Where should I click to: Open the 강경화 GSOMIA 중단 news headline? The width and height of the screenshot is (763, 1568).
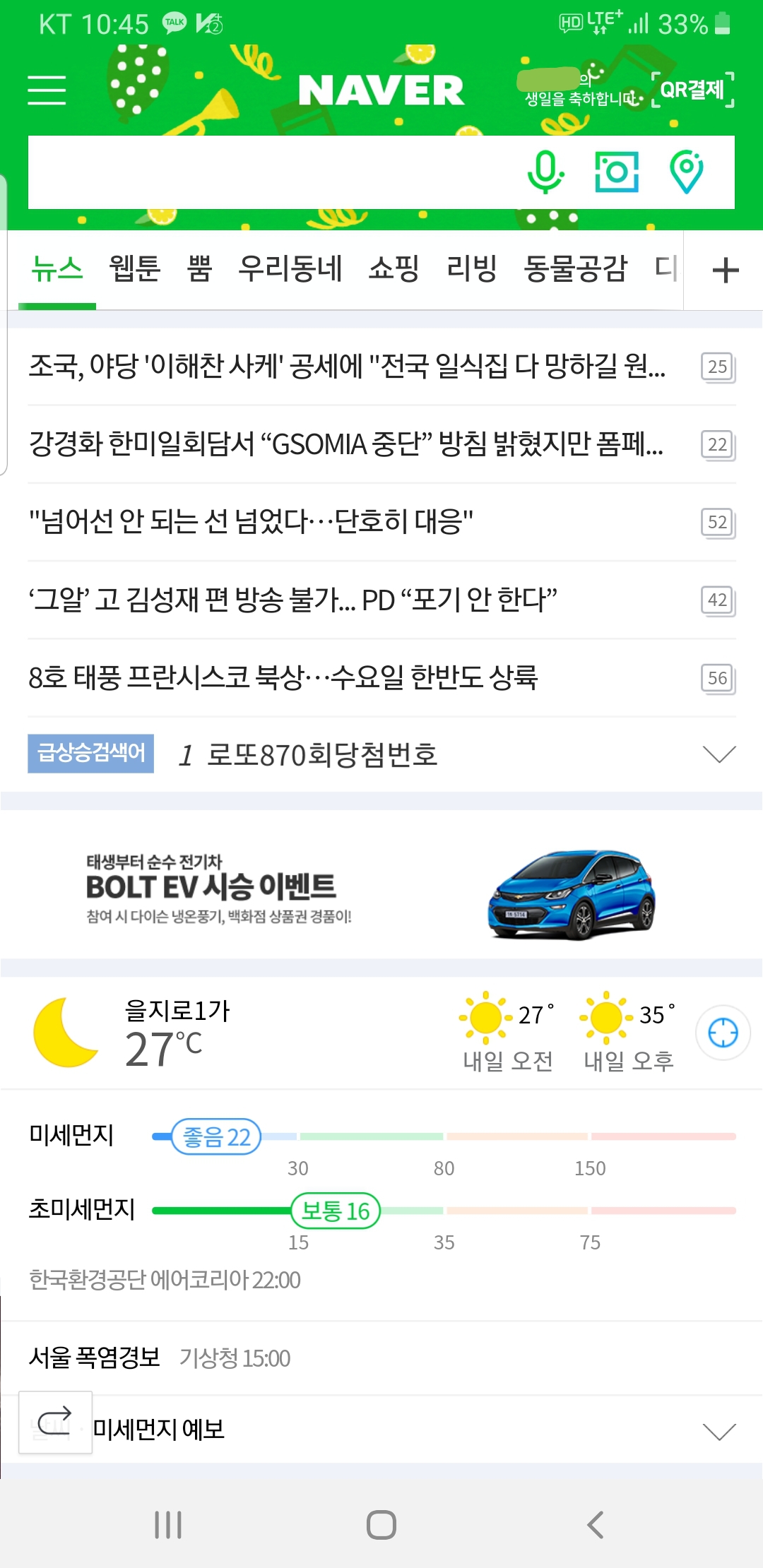pos(345,444)
